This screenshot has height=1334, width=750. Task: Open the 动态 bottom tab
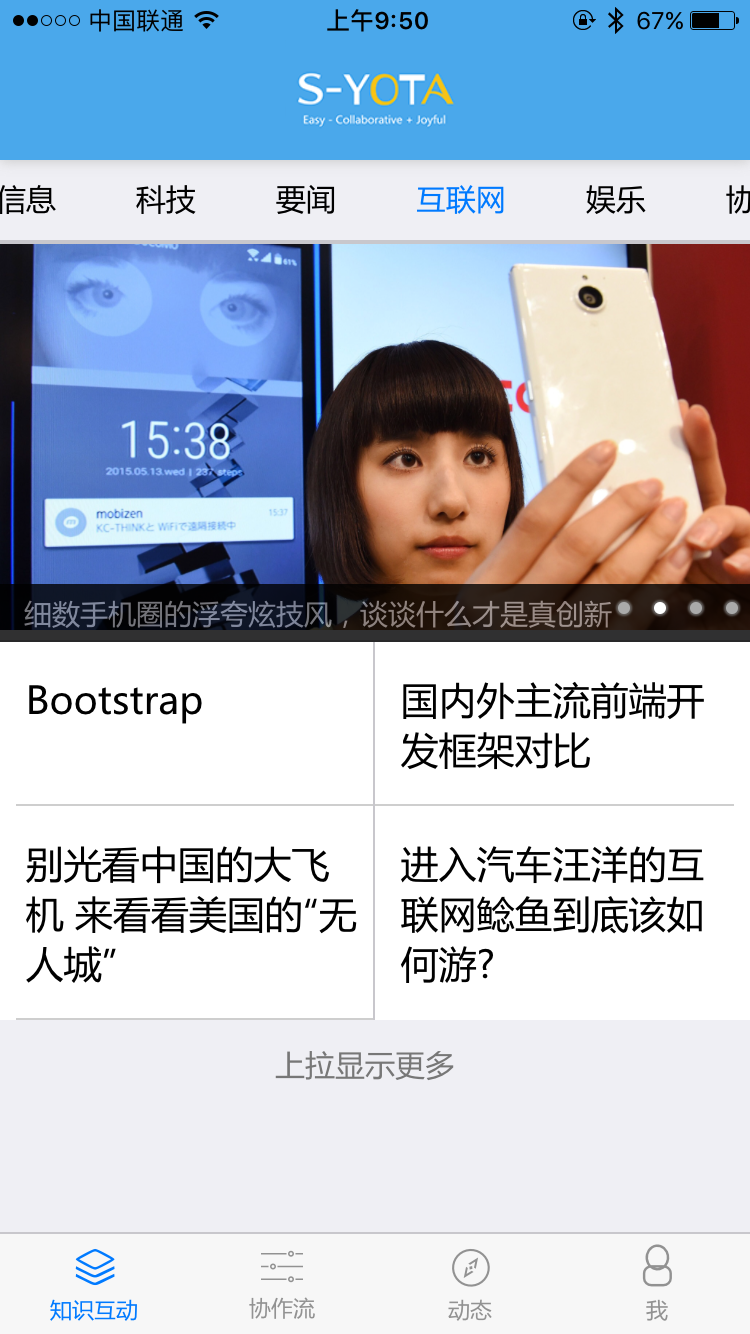point(470,1284)
